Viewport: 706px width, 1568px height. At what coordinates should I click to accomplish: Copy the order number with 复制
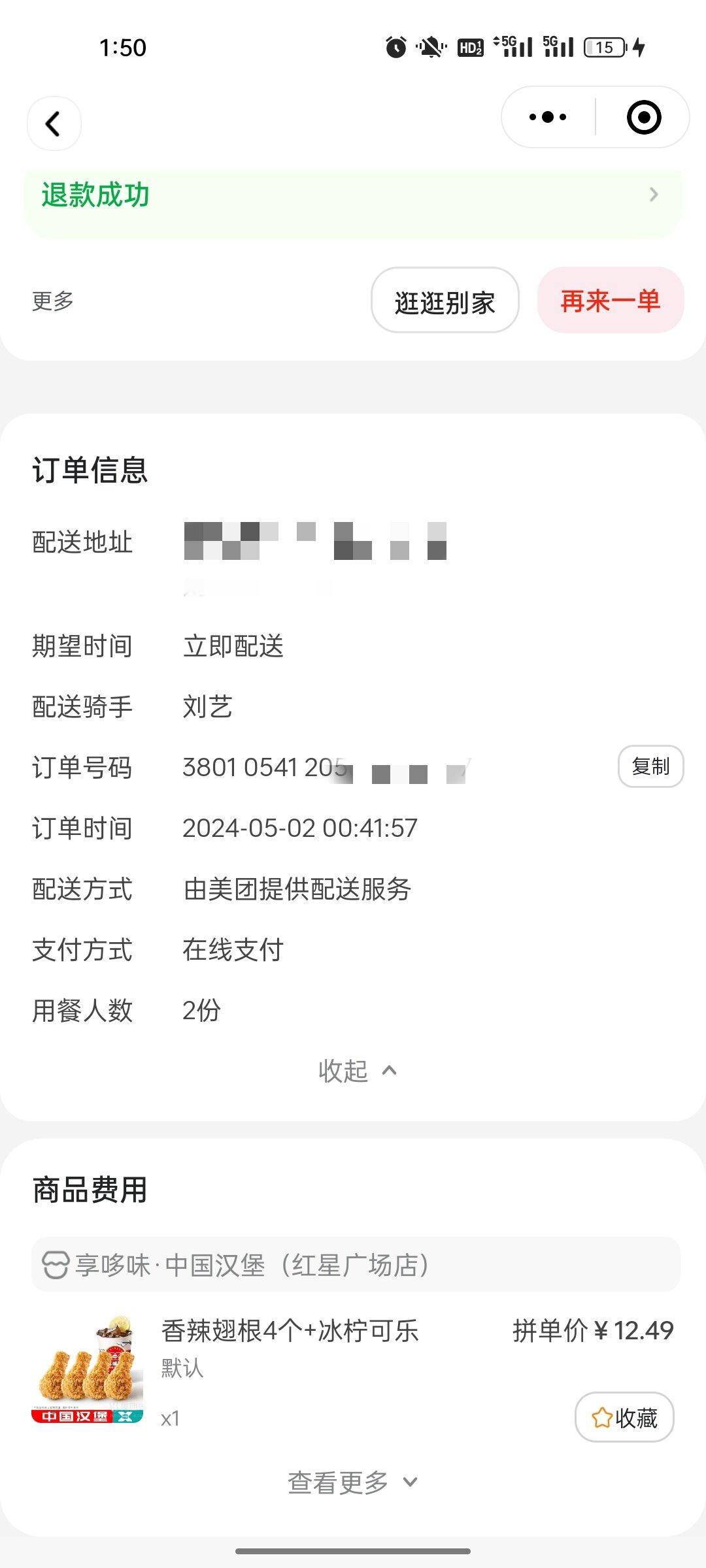[x=650, y=766]
